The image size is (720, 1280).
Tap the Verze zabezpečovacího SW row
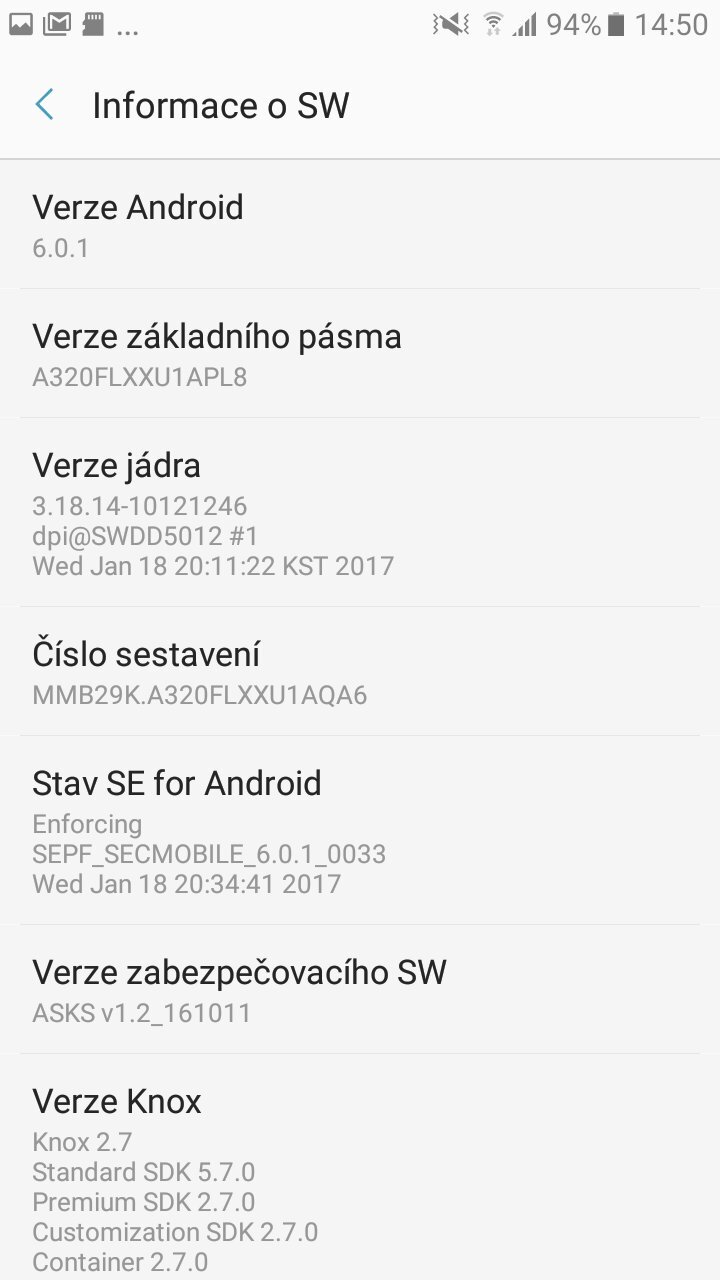[360, 990]
